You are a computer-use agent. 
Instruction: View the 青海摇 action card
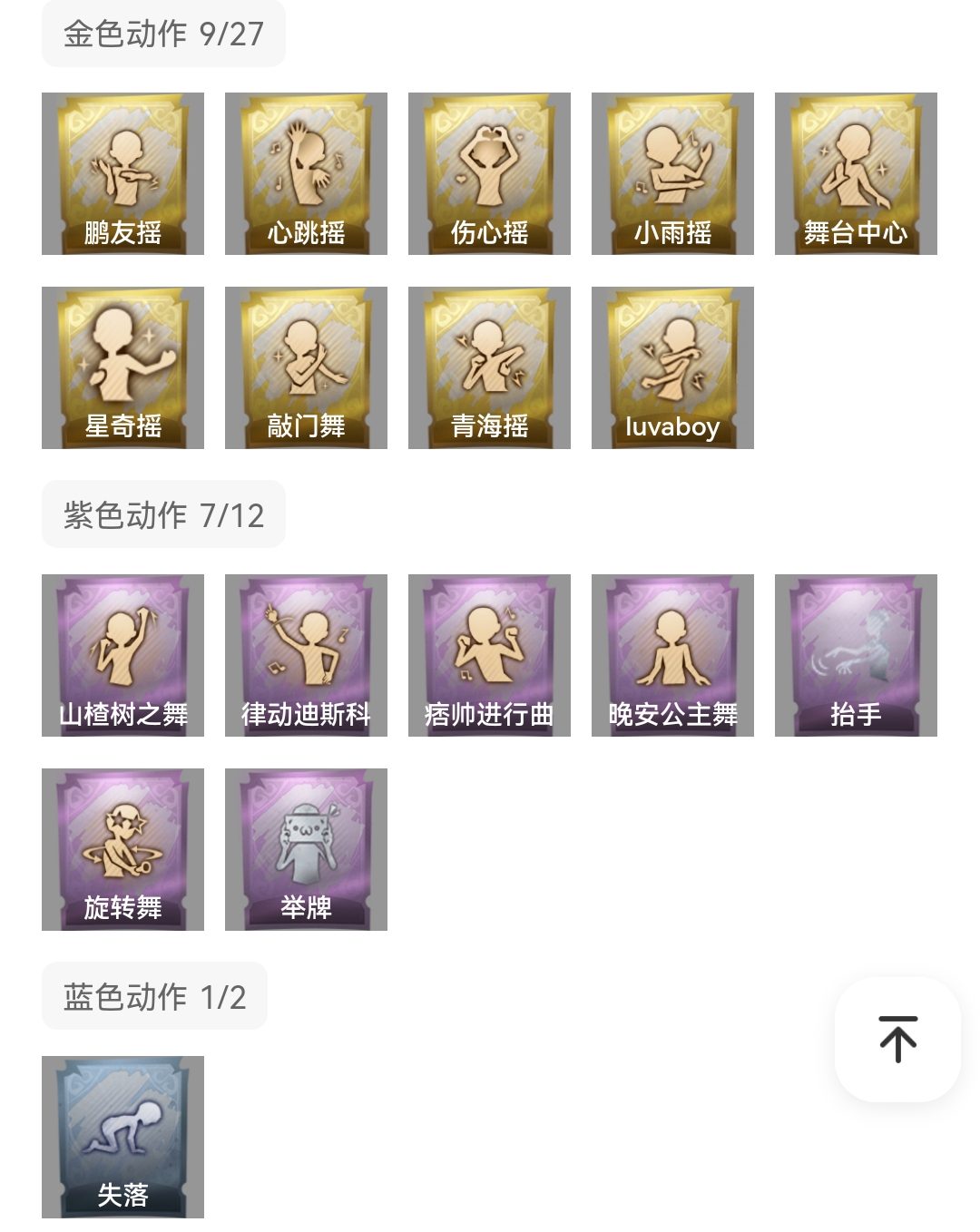[x=489, y=367]
